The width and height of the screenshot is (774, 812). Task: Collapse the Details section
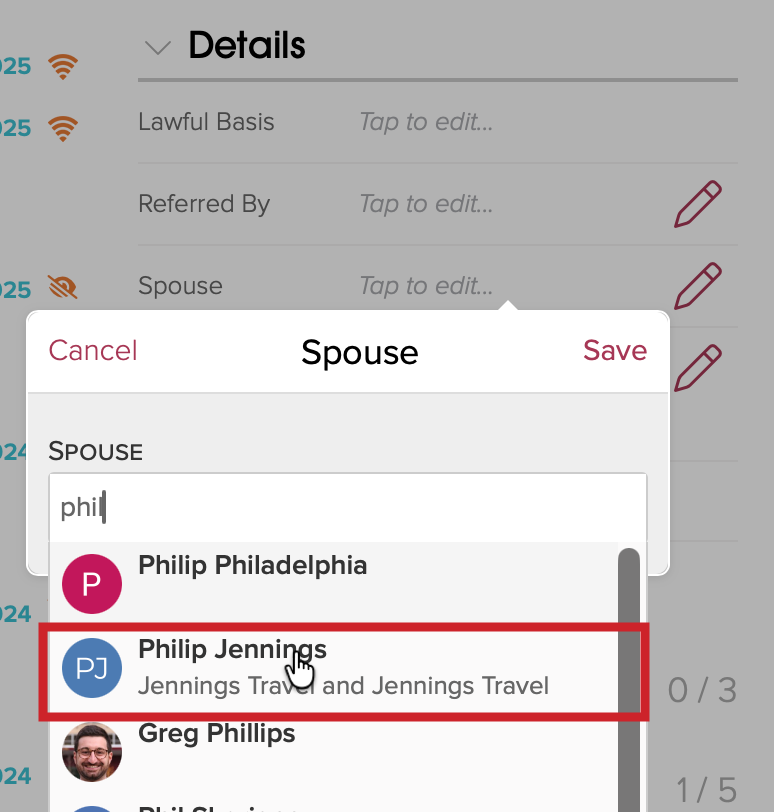pyautogui.click(x=157, y=47)
